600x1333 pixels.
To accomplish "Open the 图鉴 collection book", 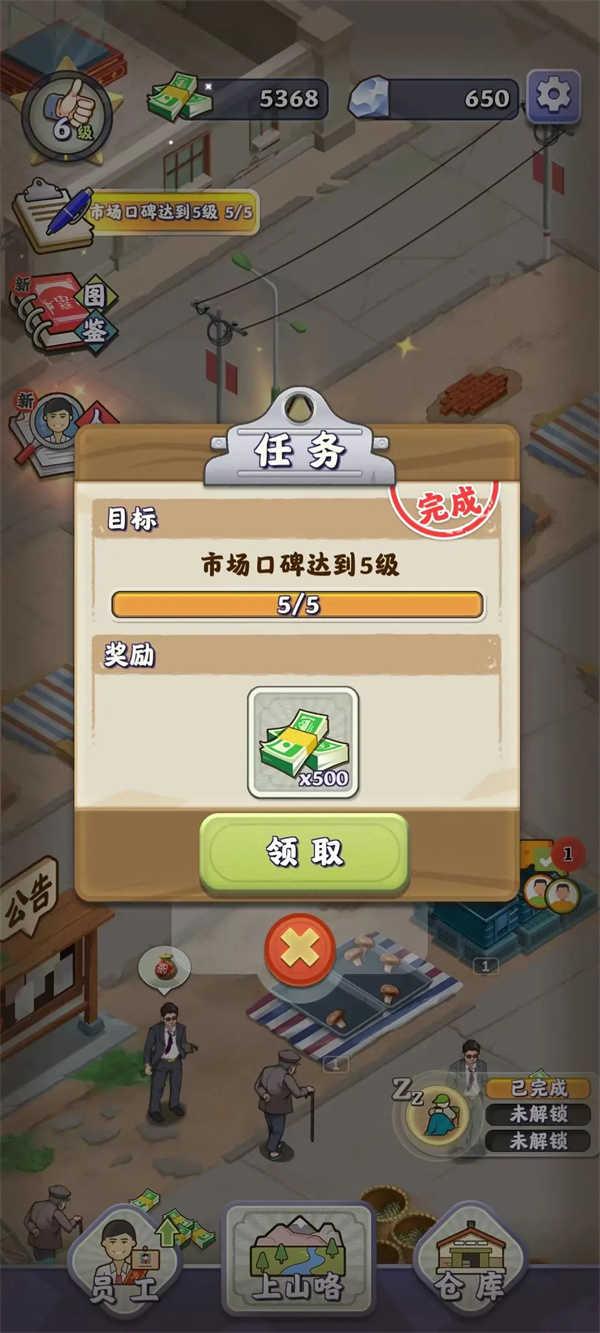I will 65,310.
